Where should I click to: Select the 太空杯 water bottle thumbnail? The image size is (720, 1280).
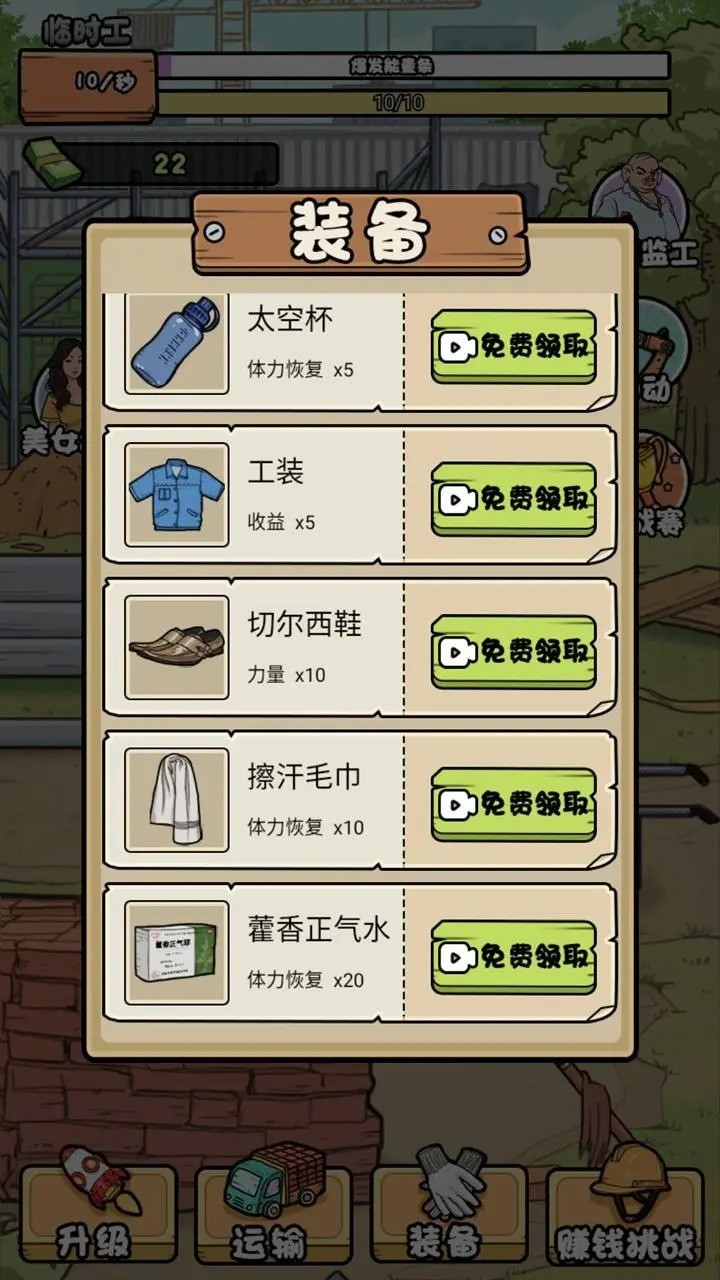tap(175, 342)
